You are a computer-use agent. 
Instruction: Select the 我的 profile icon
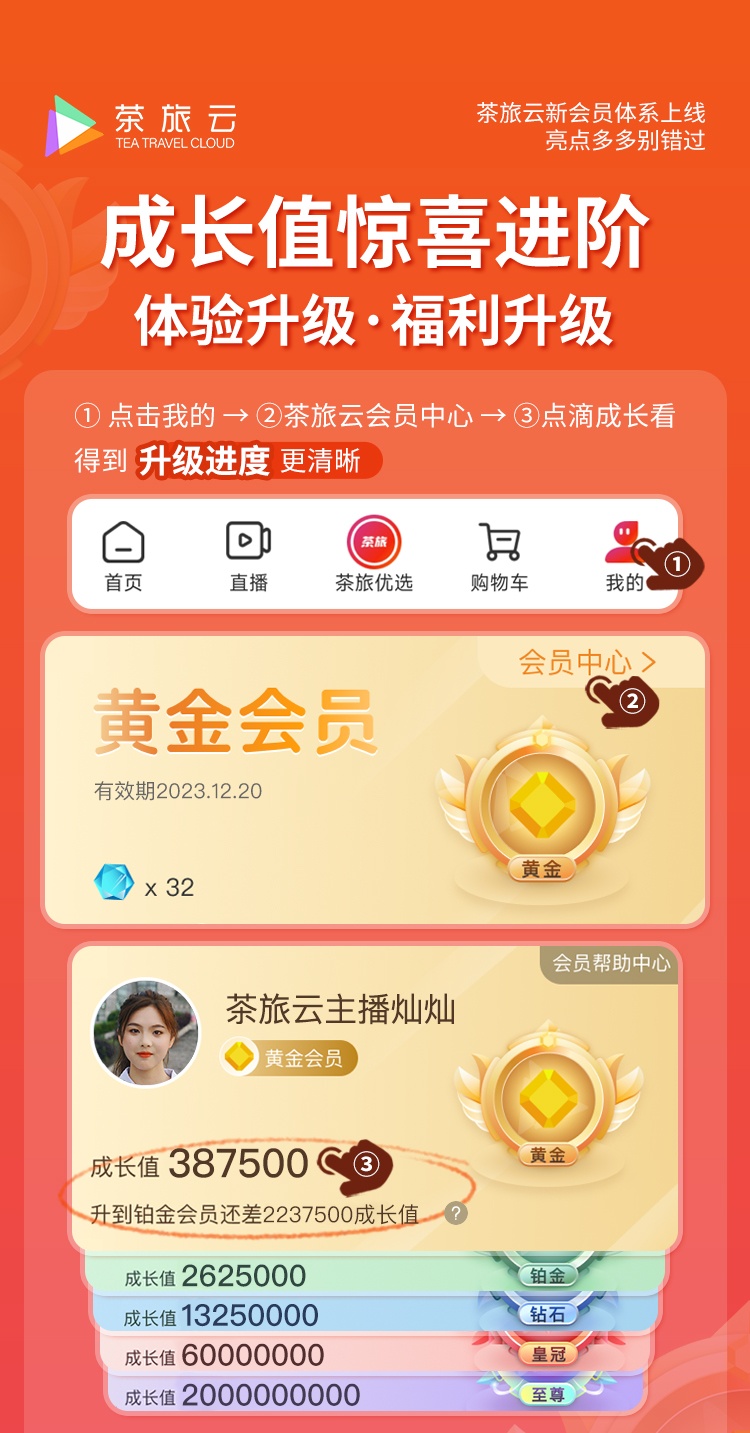(x=622, y=540)
